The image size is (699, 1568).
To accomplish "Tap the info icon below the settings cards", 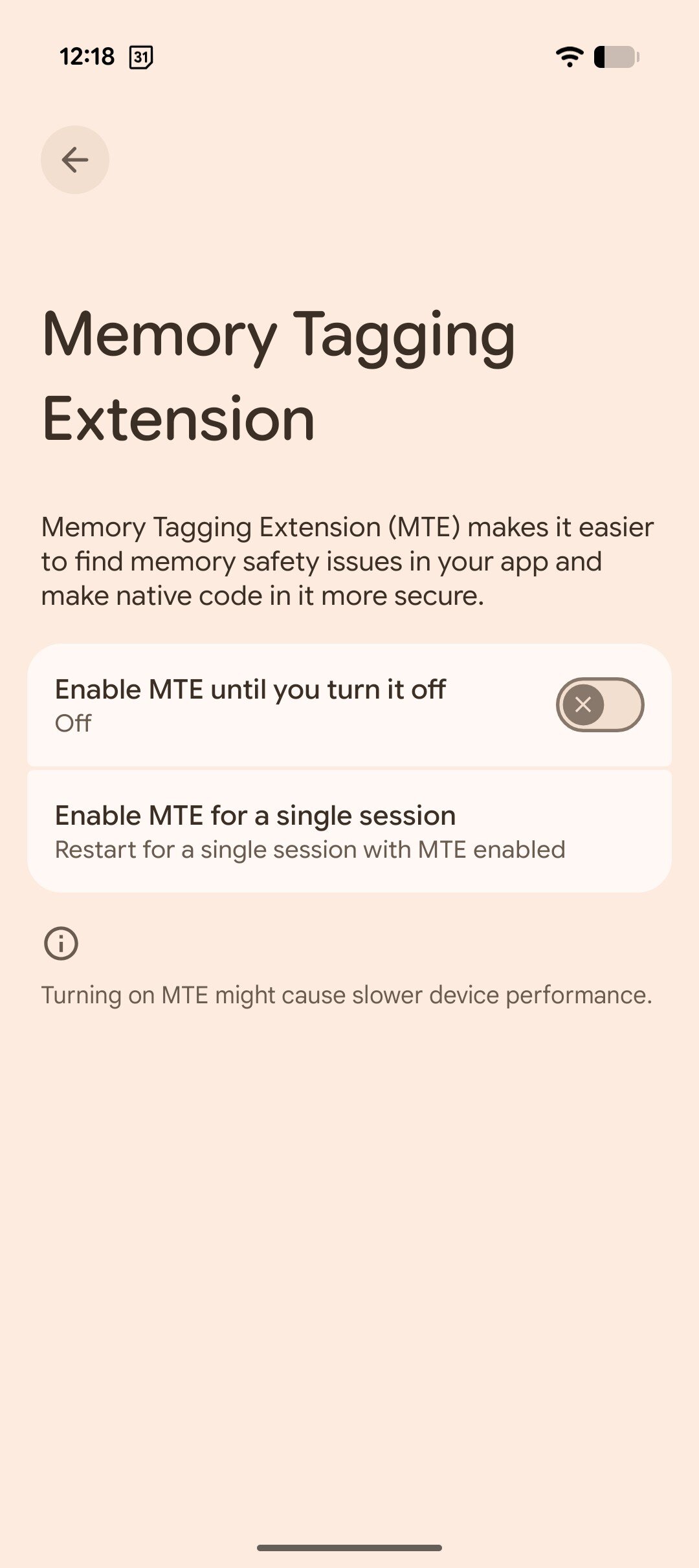I will point(60,942).
